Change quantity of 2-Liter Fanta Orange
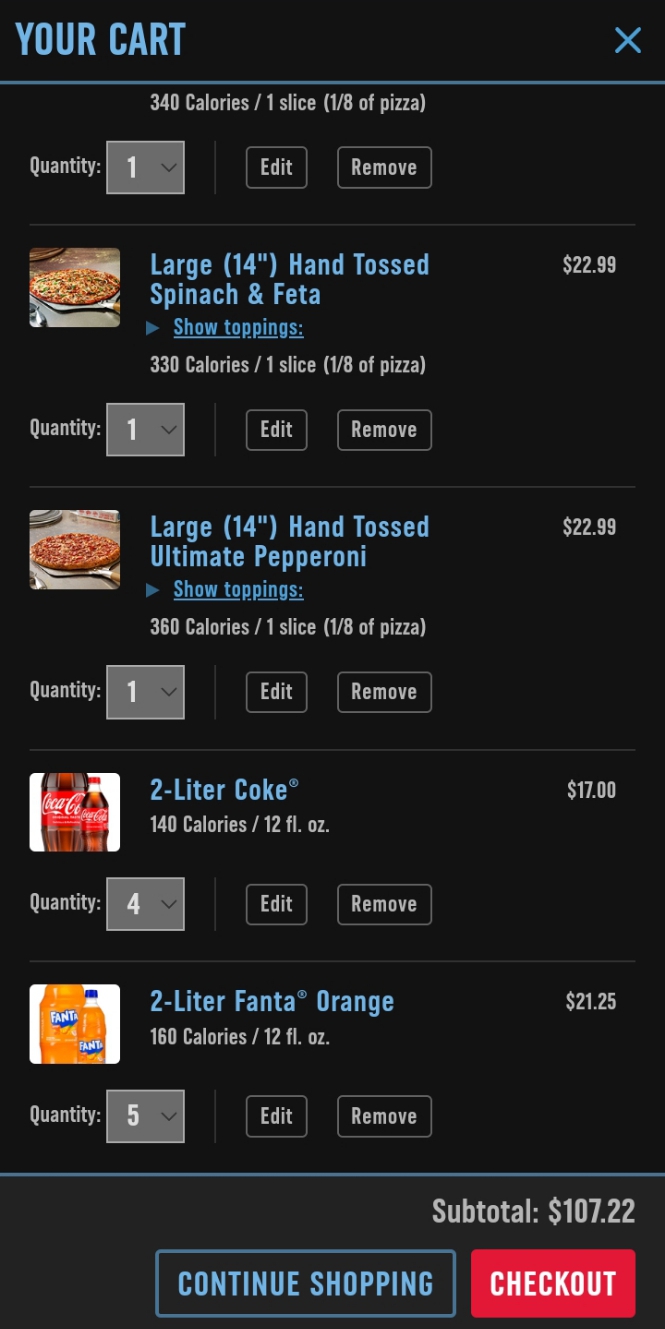 146,1116
